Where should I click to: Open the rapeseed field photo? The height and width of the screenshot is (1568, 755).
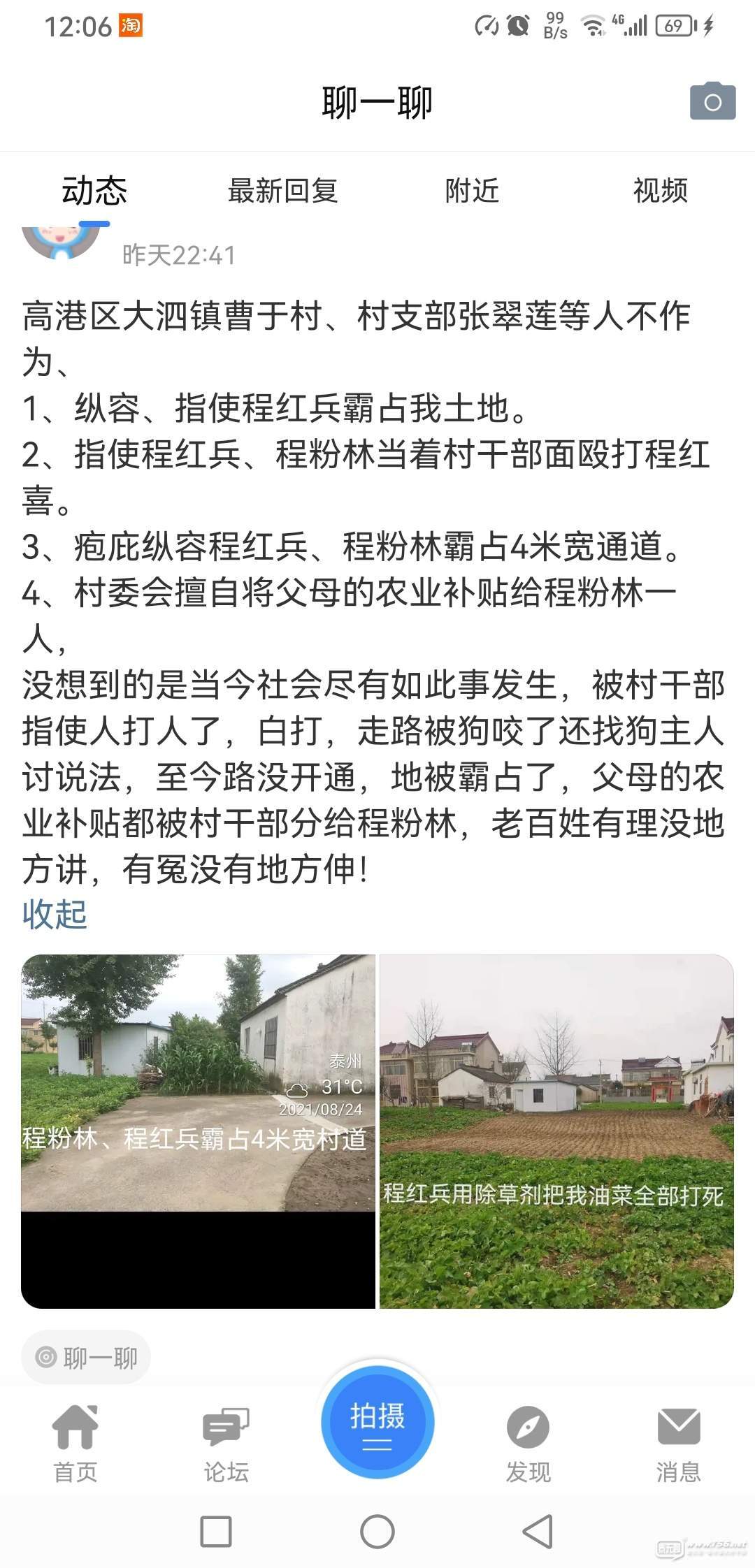556,1131
